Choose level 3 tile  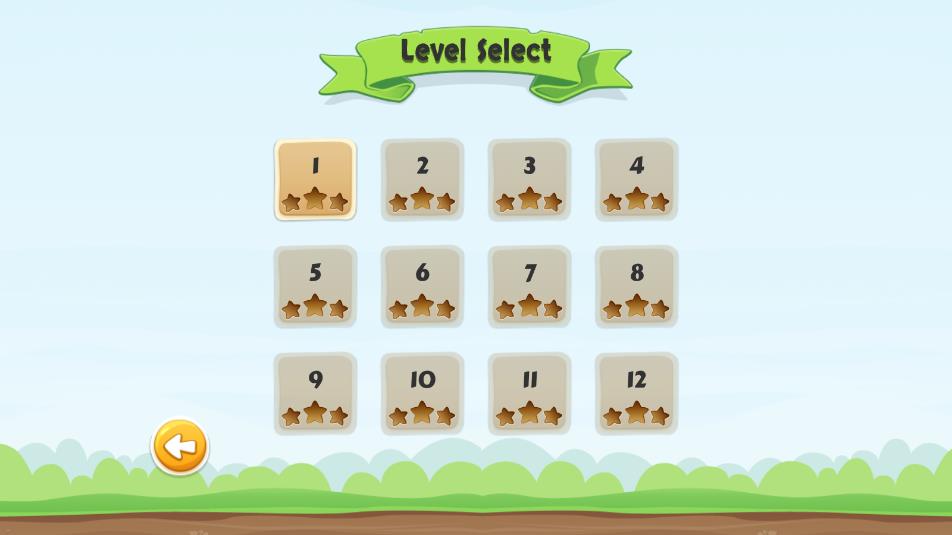529,179
